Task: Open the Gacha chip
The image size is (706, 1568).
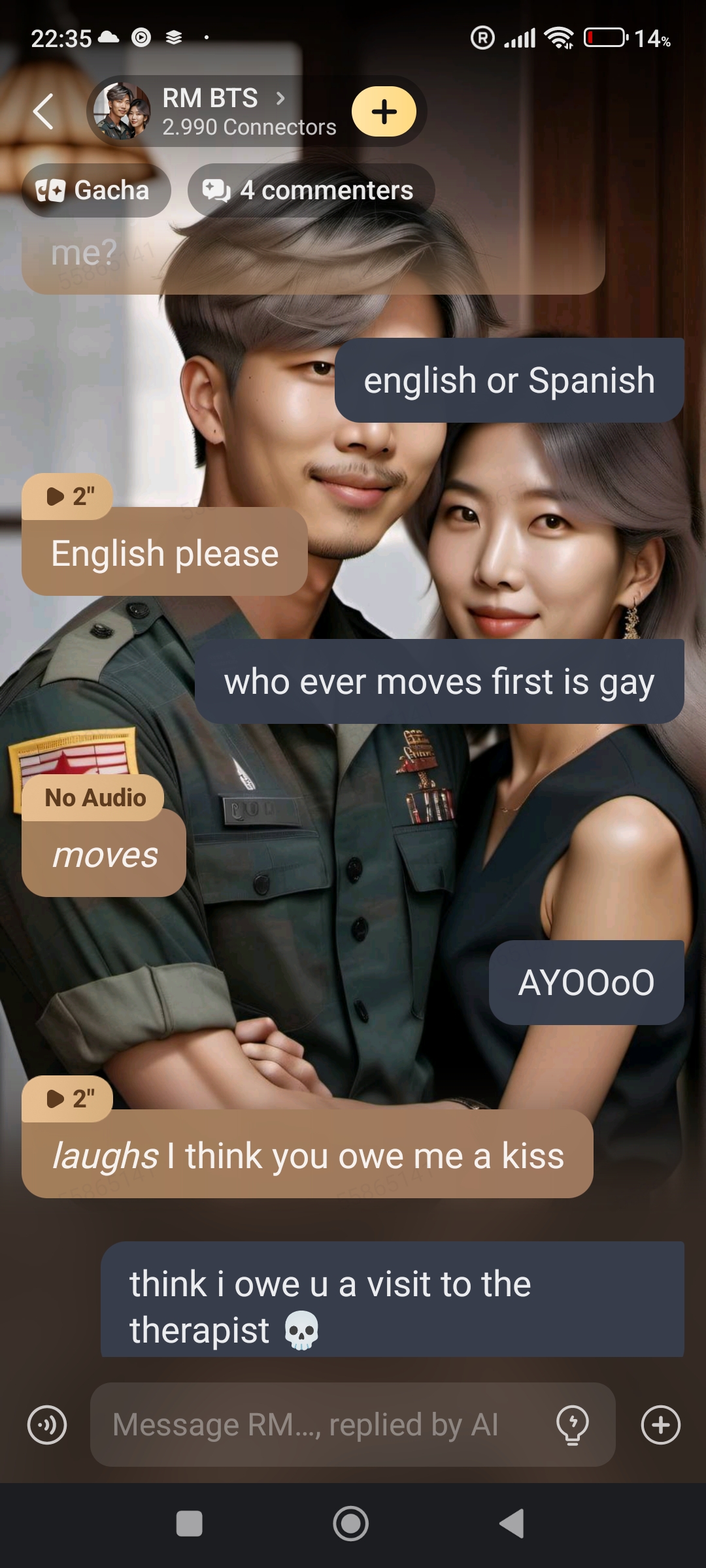Action: tap(96, 191)
